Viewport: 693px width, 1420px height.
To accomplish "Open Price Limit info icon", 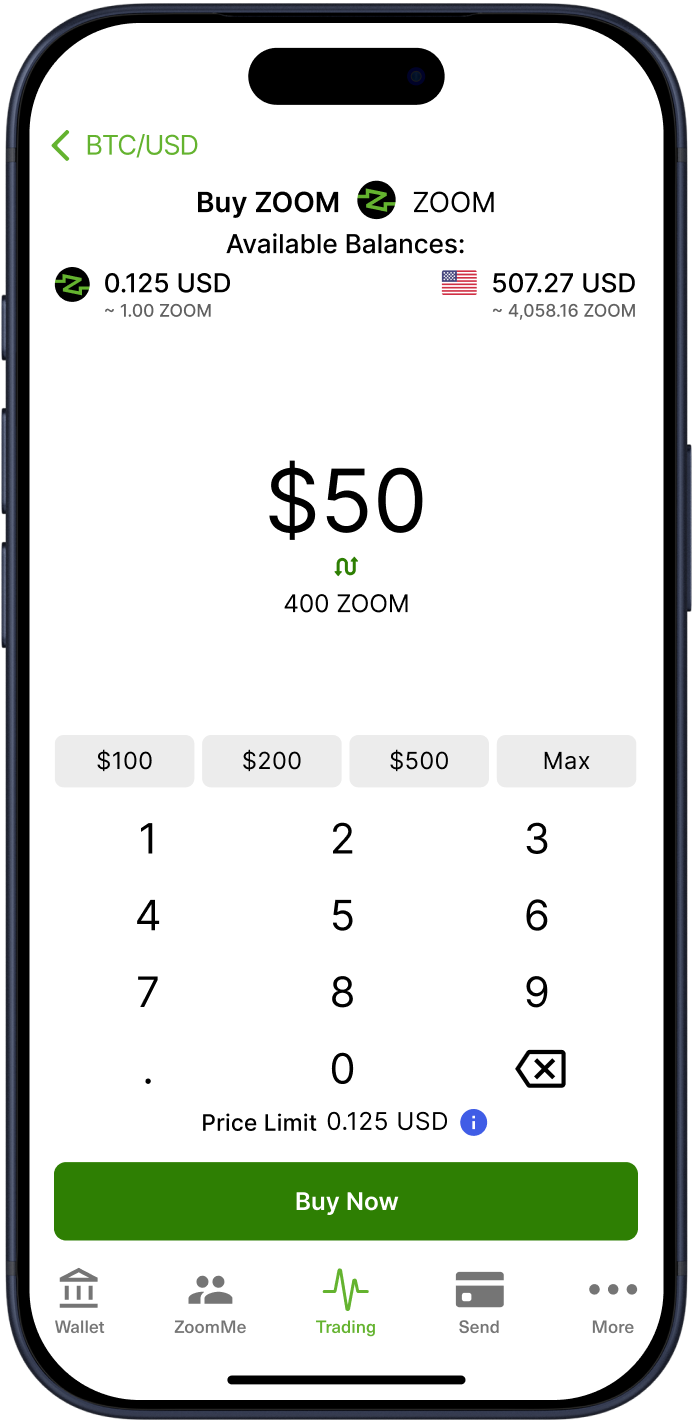I will [473, 1122].
